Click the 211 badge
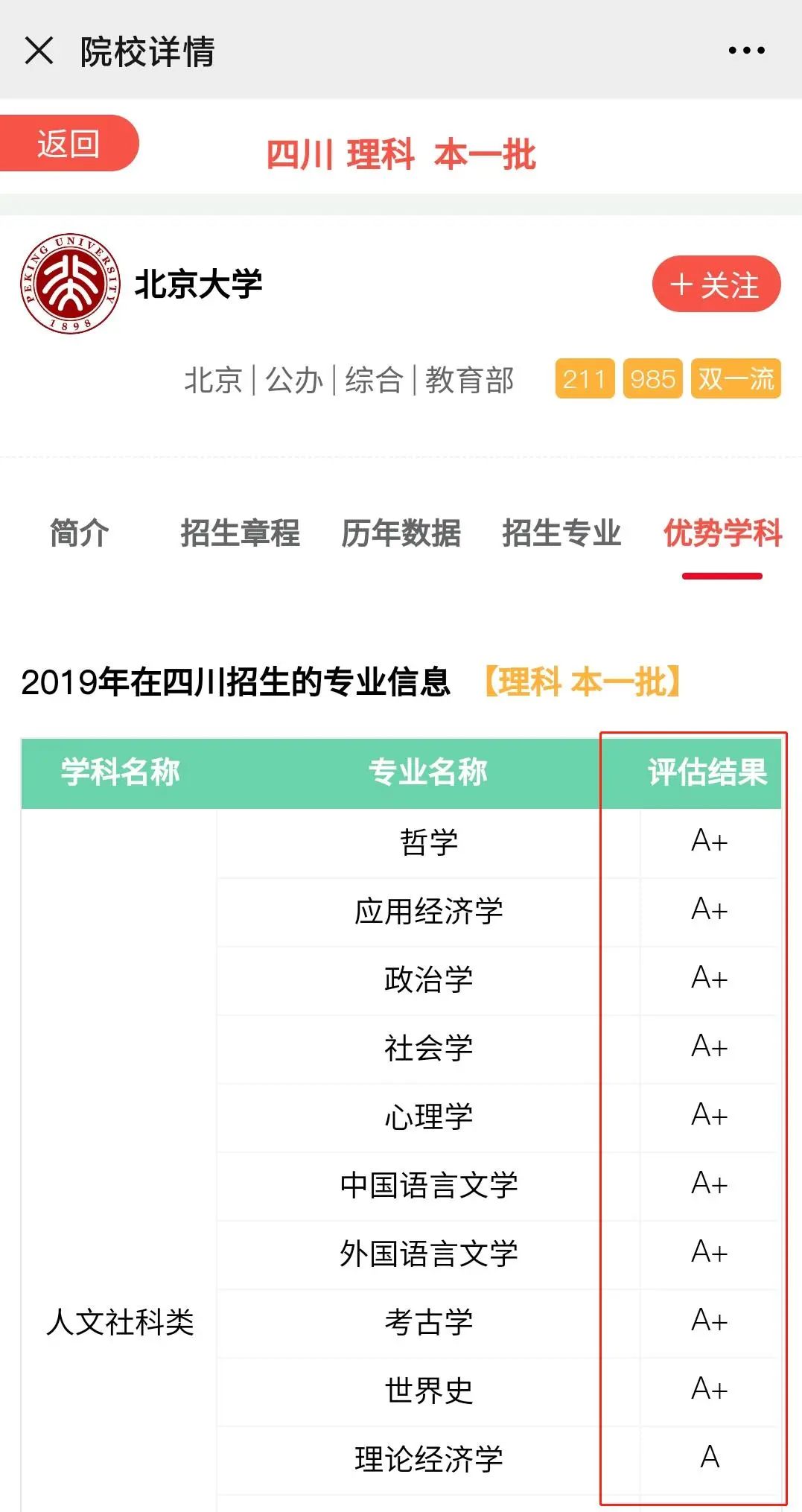Screen dimensions: 802x1512 click(585, 379)
